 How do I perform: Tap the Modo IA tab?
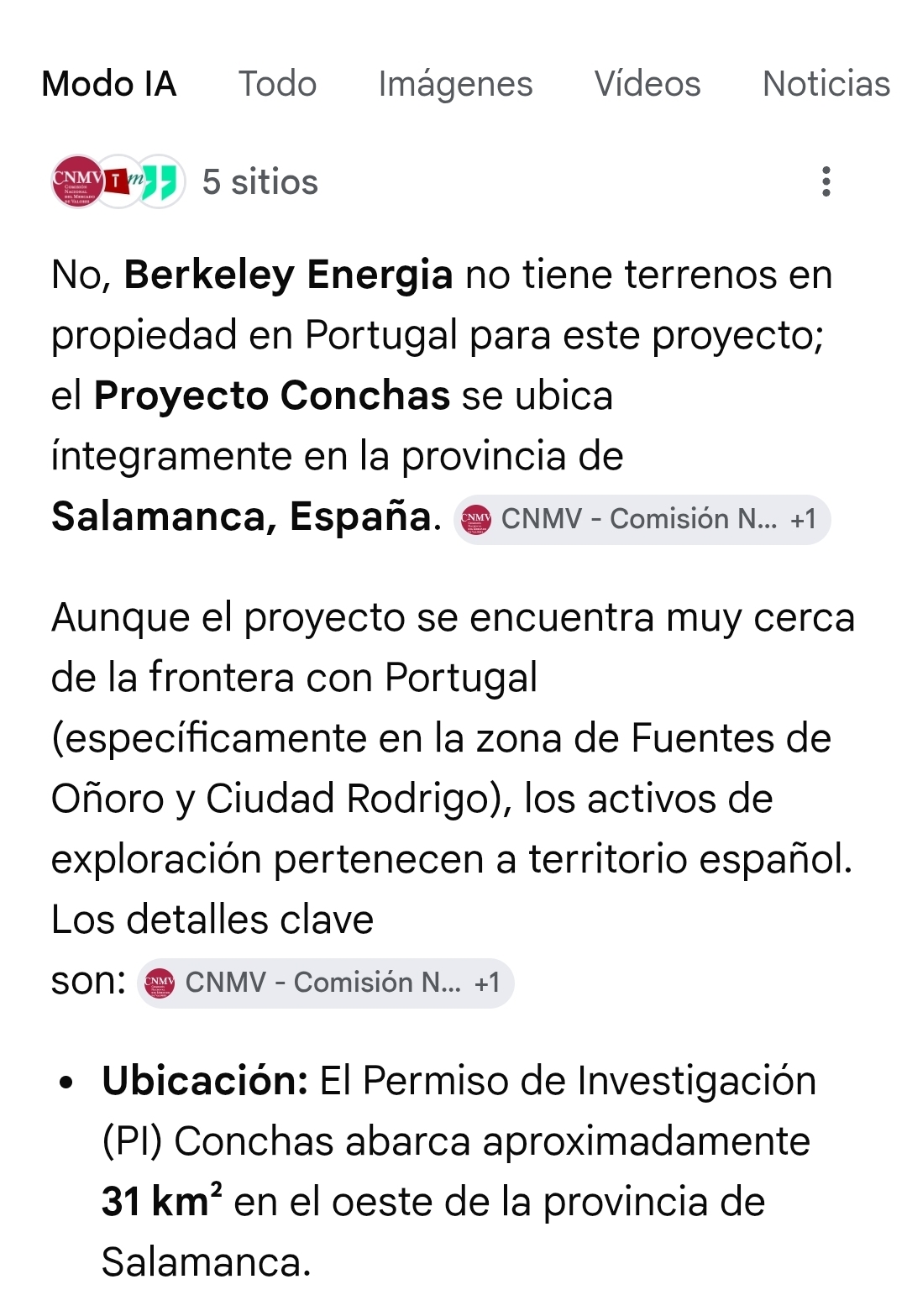[x=109, y=84]
